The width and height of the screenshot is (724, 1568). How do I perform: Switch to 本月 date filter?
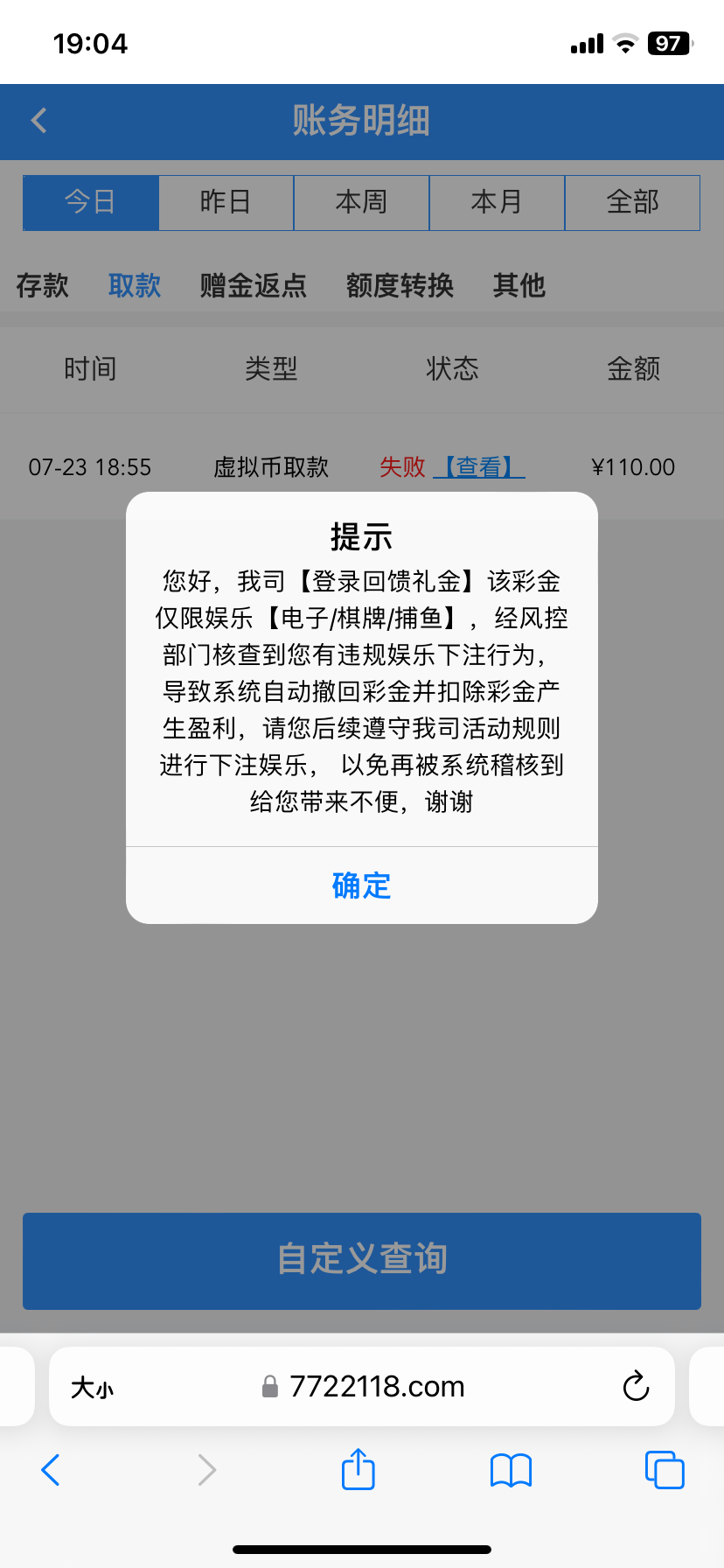(x=497, y=202)
